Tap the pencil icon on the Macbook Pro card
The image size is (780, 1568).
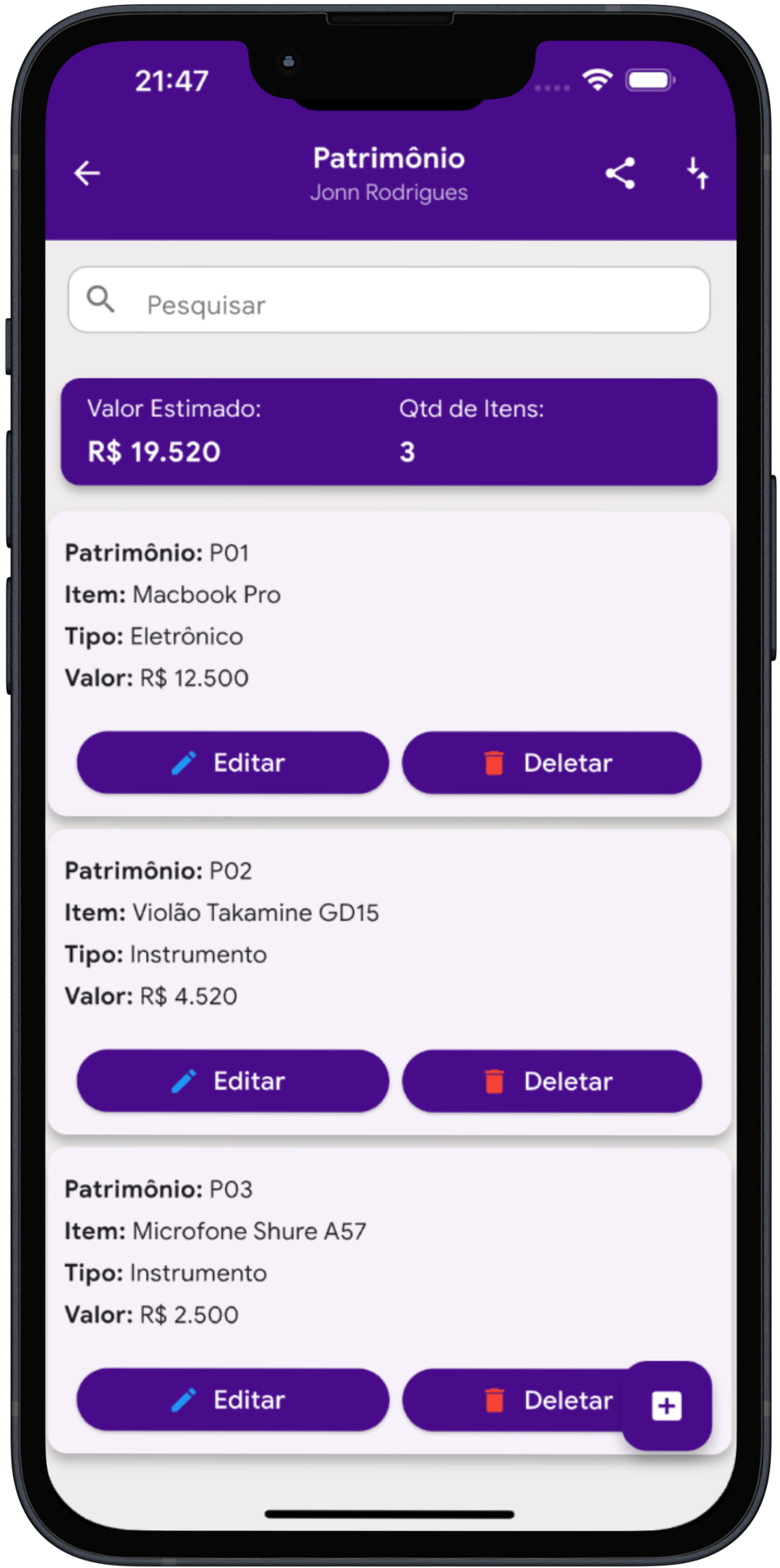click(x=184, y=761)
